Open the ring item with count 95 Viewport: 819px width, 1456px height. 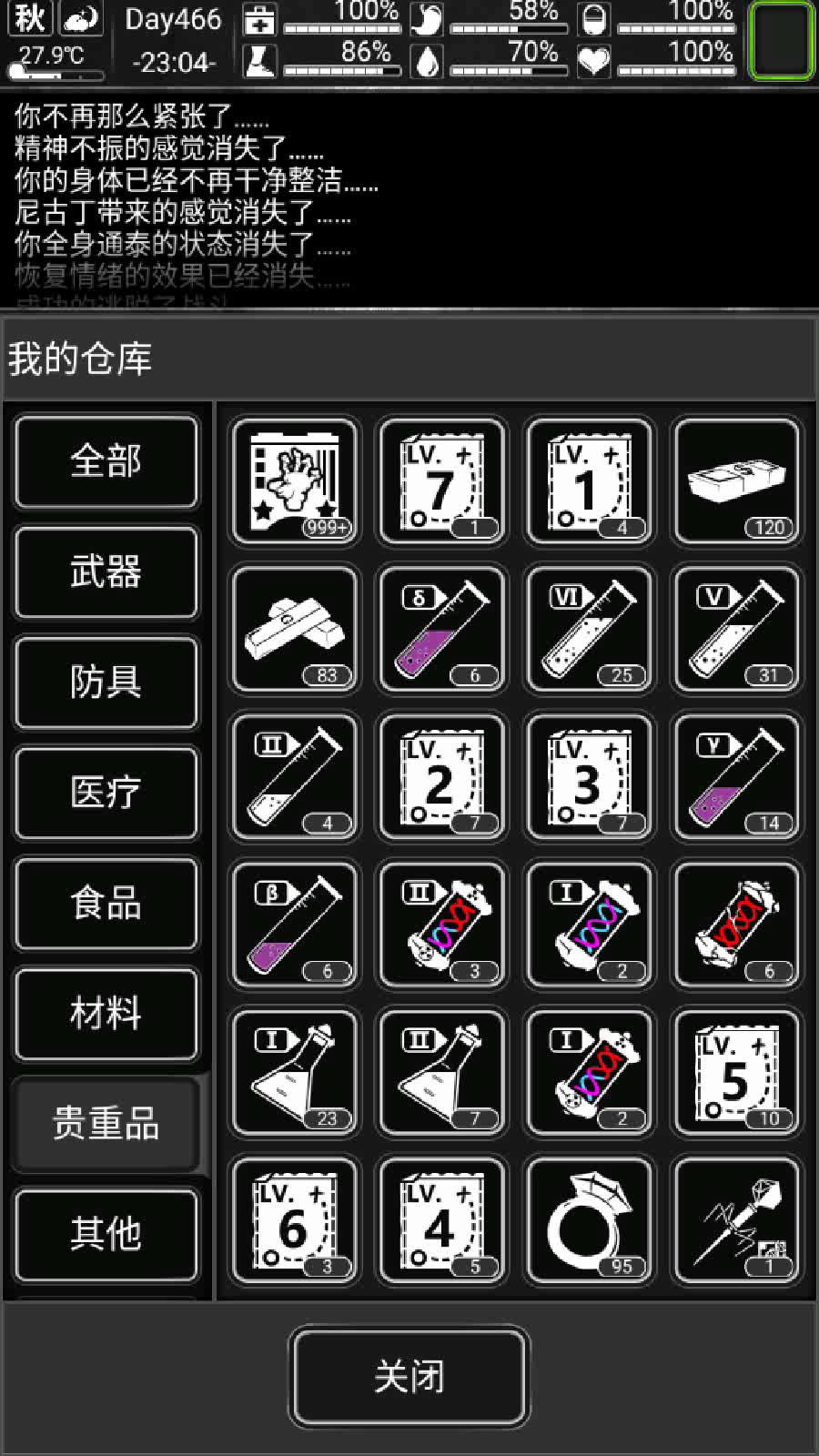590,1221
